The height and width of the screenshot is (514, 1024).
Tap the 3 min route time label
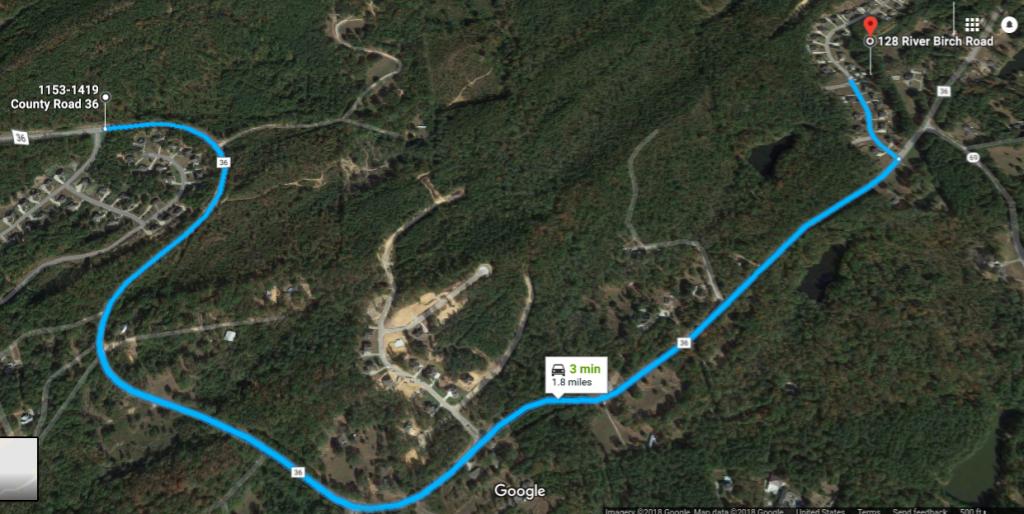(x=576, y=369)
